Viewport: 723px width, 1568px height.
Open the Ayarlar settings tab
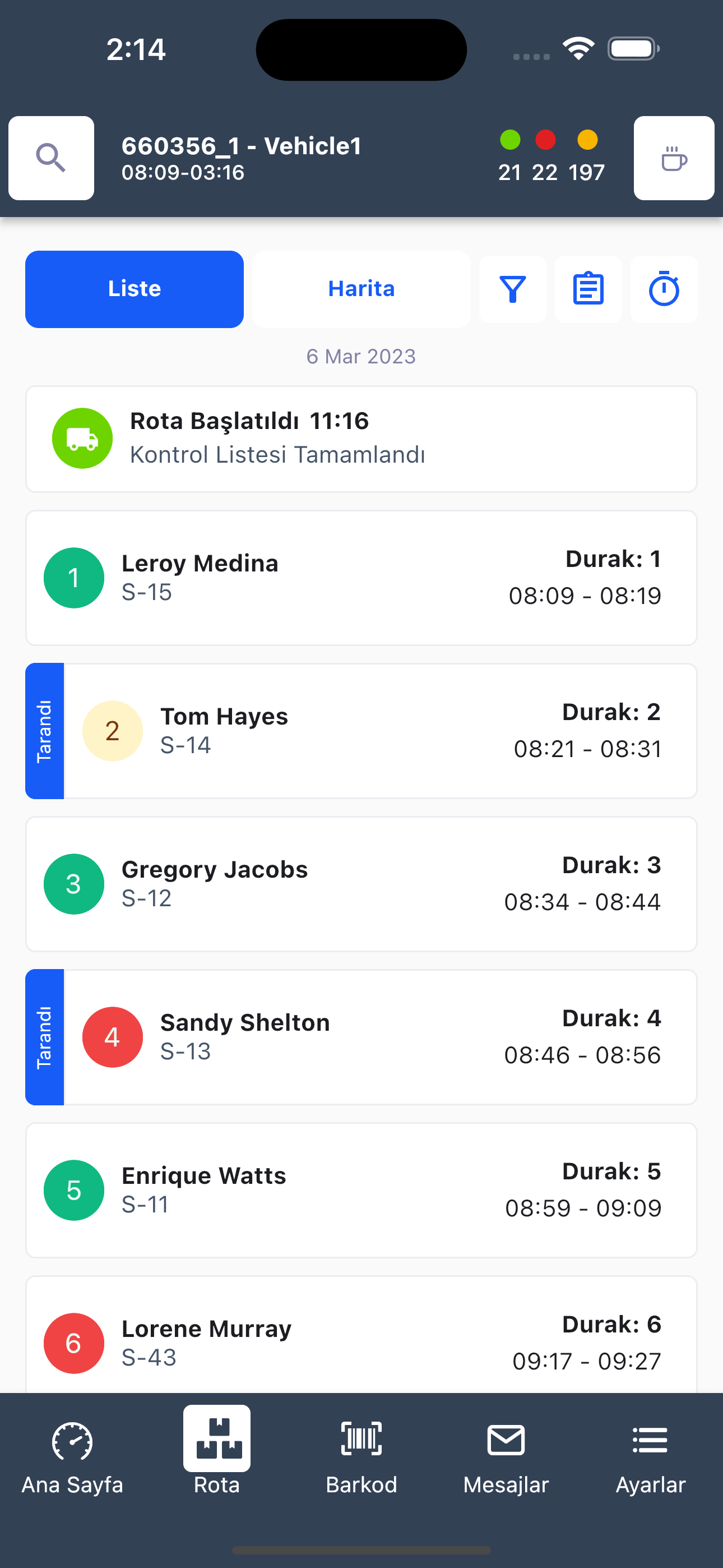651,1459
